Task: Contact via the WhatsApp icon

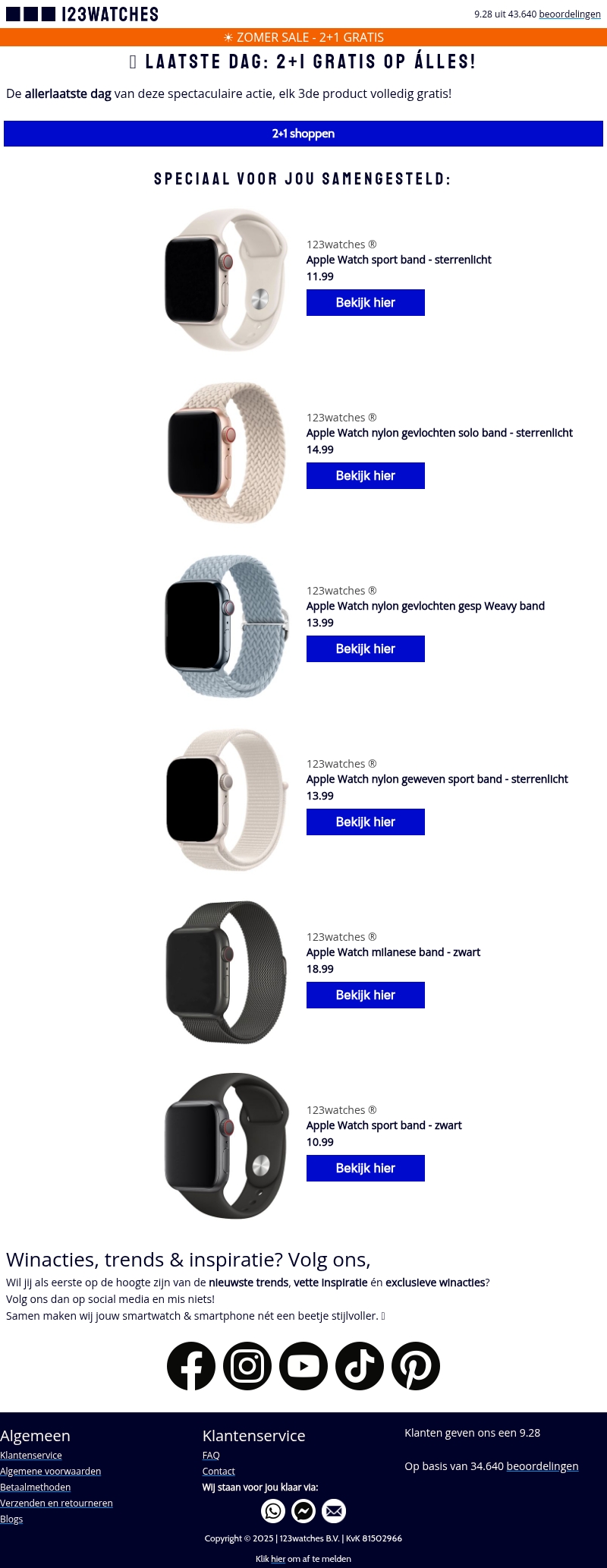Action: 273,1511
